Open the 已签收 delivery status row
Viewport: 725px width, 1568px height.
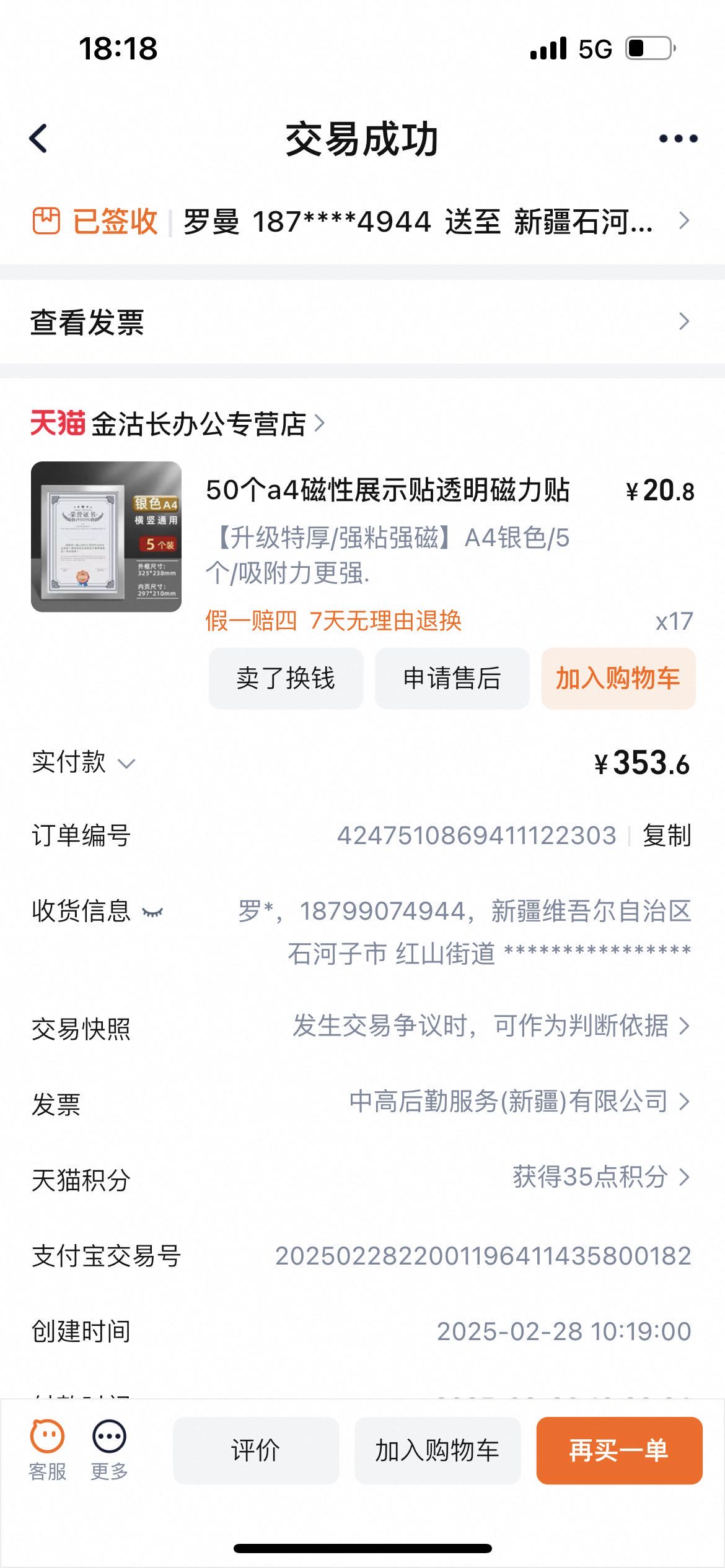click(x=362, y=221)
